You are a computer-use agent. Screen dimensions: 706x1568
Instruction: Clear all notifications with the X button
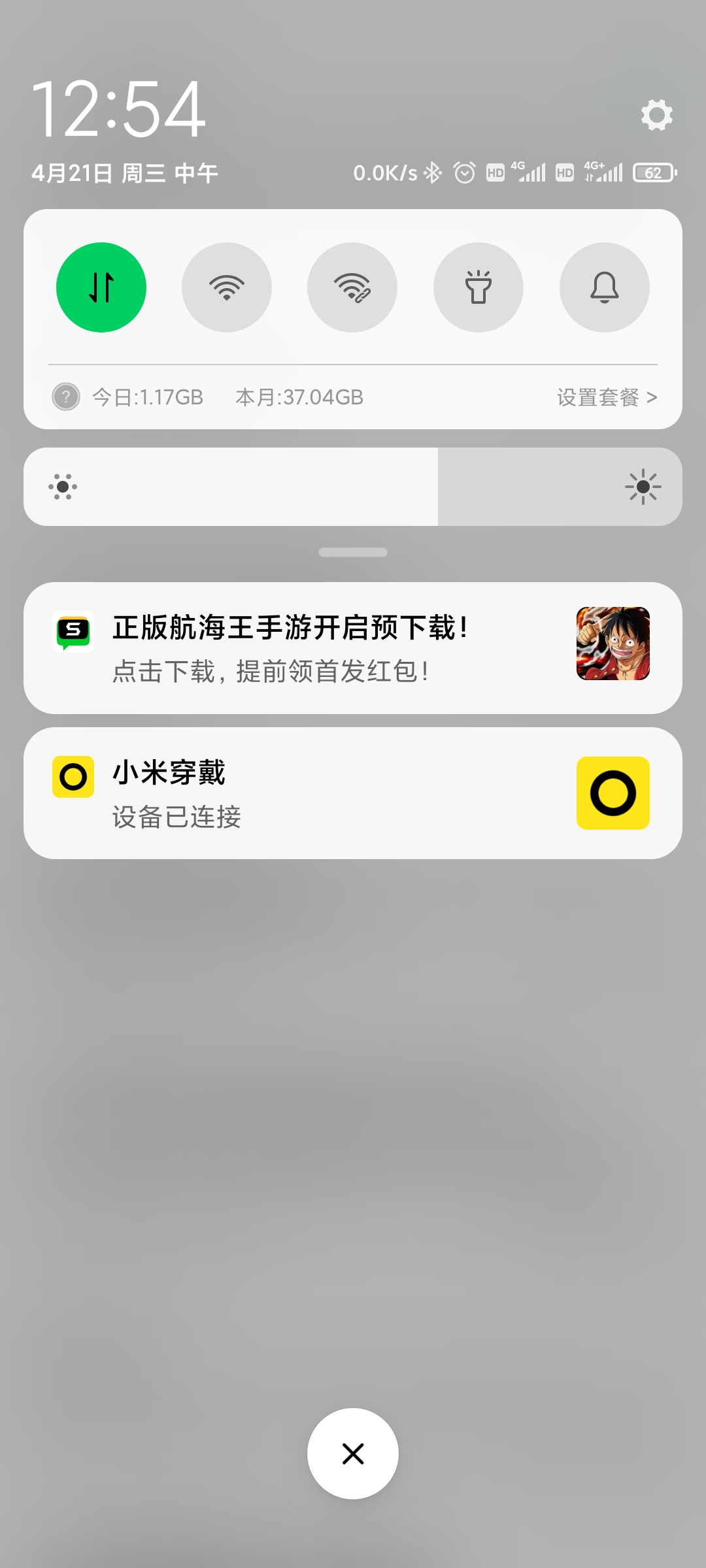[x=353, y=1454]
